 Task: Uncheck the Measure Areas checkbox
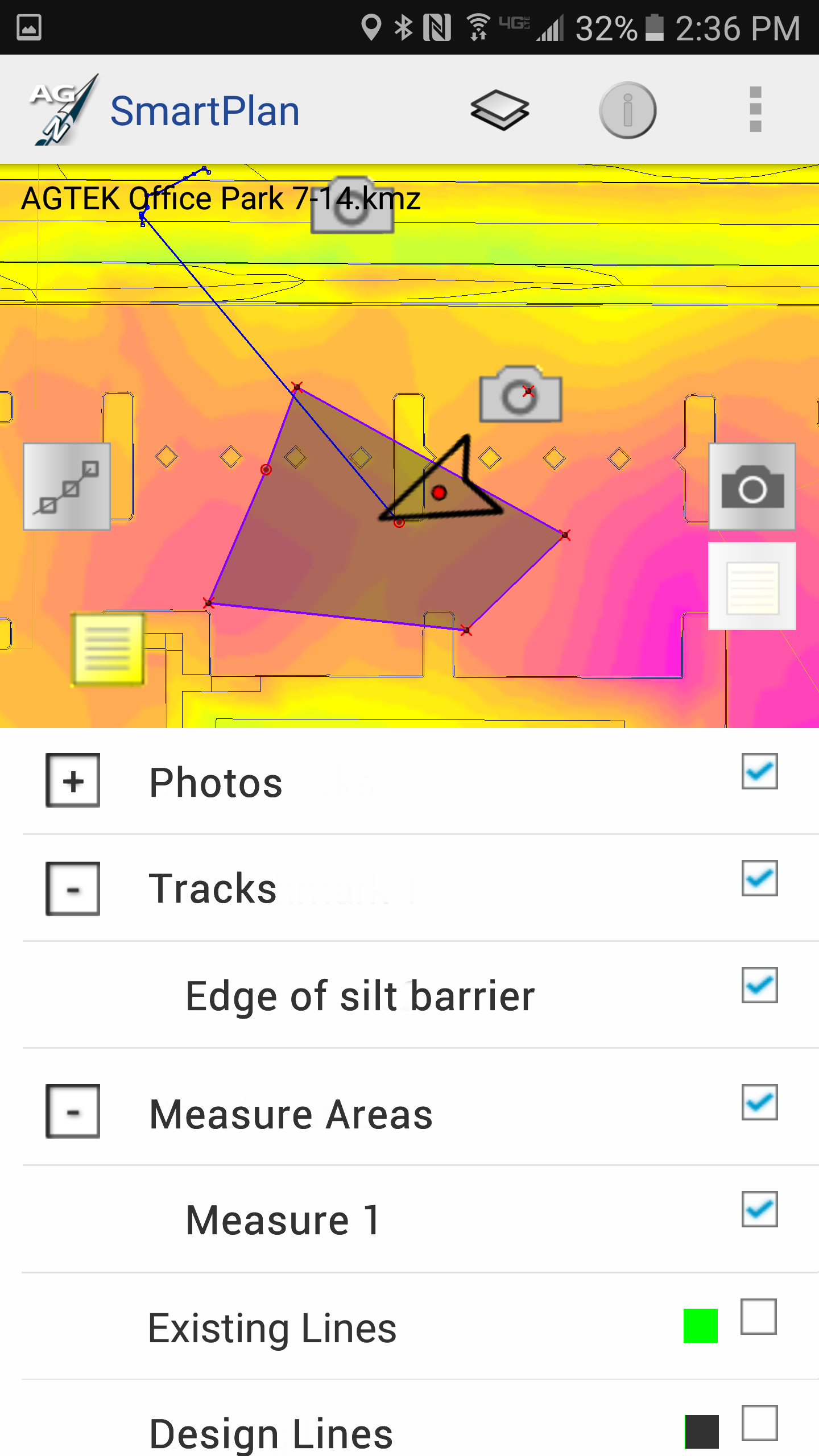click(759, 1102)
